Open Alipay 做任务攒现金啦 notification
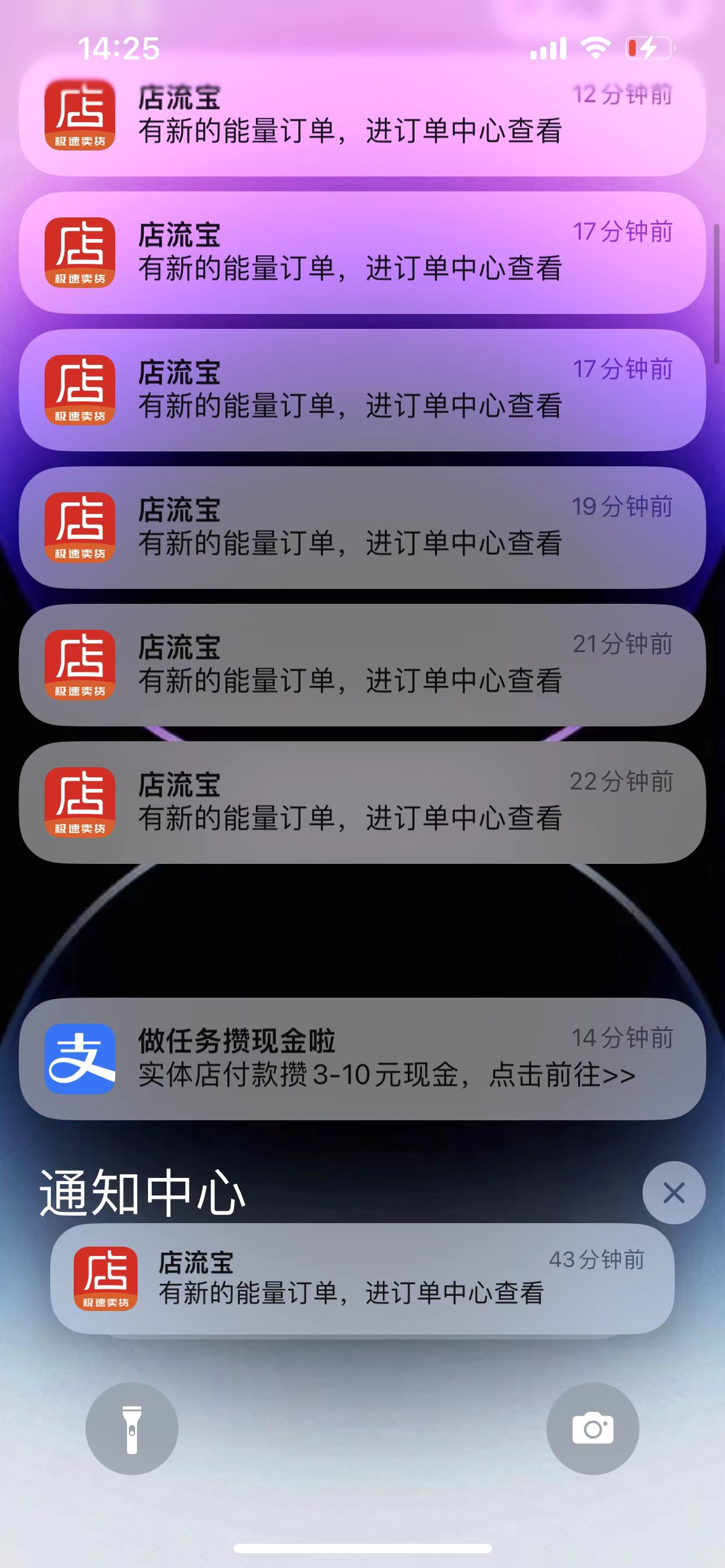Viewport: 725px width, 1568px height. point(362,1059)
